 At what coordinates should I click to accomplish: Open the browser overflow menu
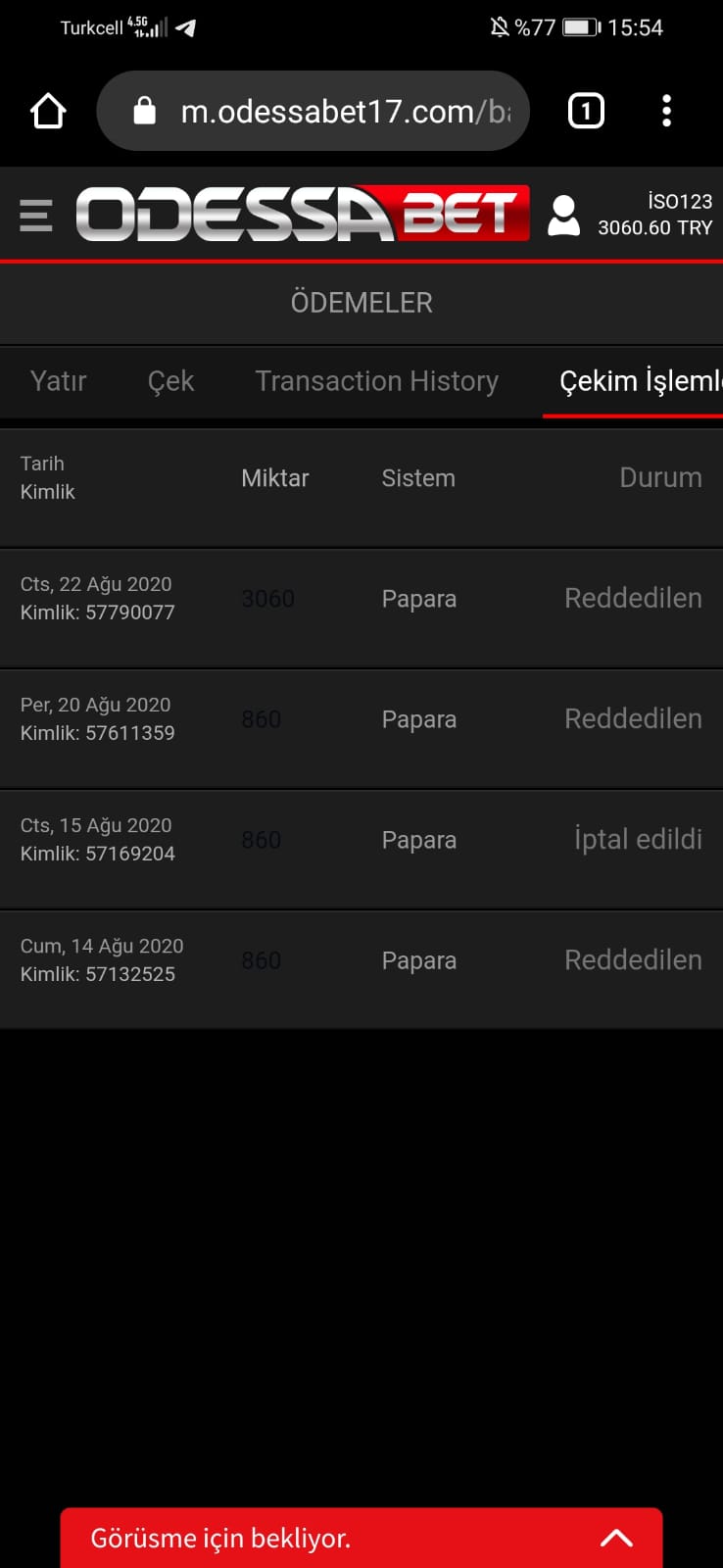point(666,111)
